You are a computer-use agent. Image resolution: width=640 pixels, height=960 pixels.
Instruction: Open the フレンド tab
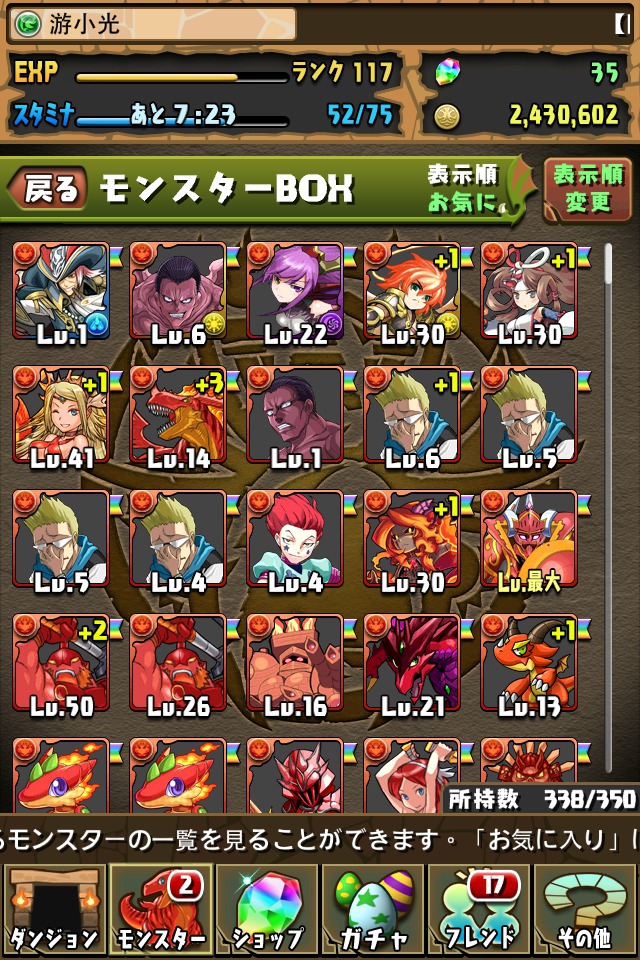479,909
